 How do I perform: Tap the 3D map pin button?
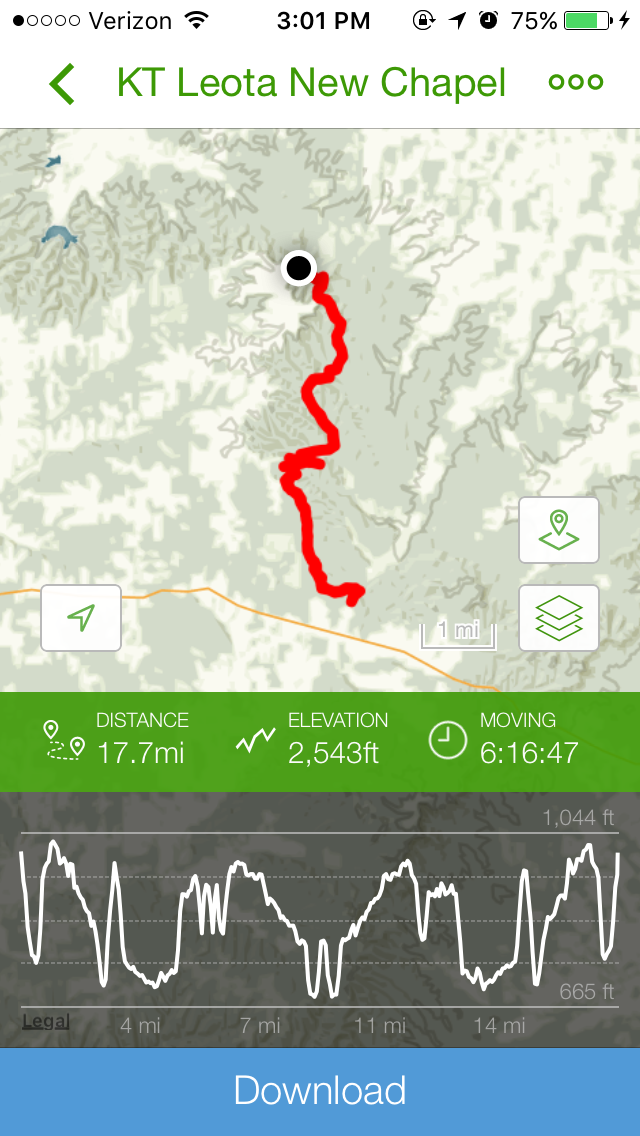pyautogui.click(x=558, y=530)
